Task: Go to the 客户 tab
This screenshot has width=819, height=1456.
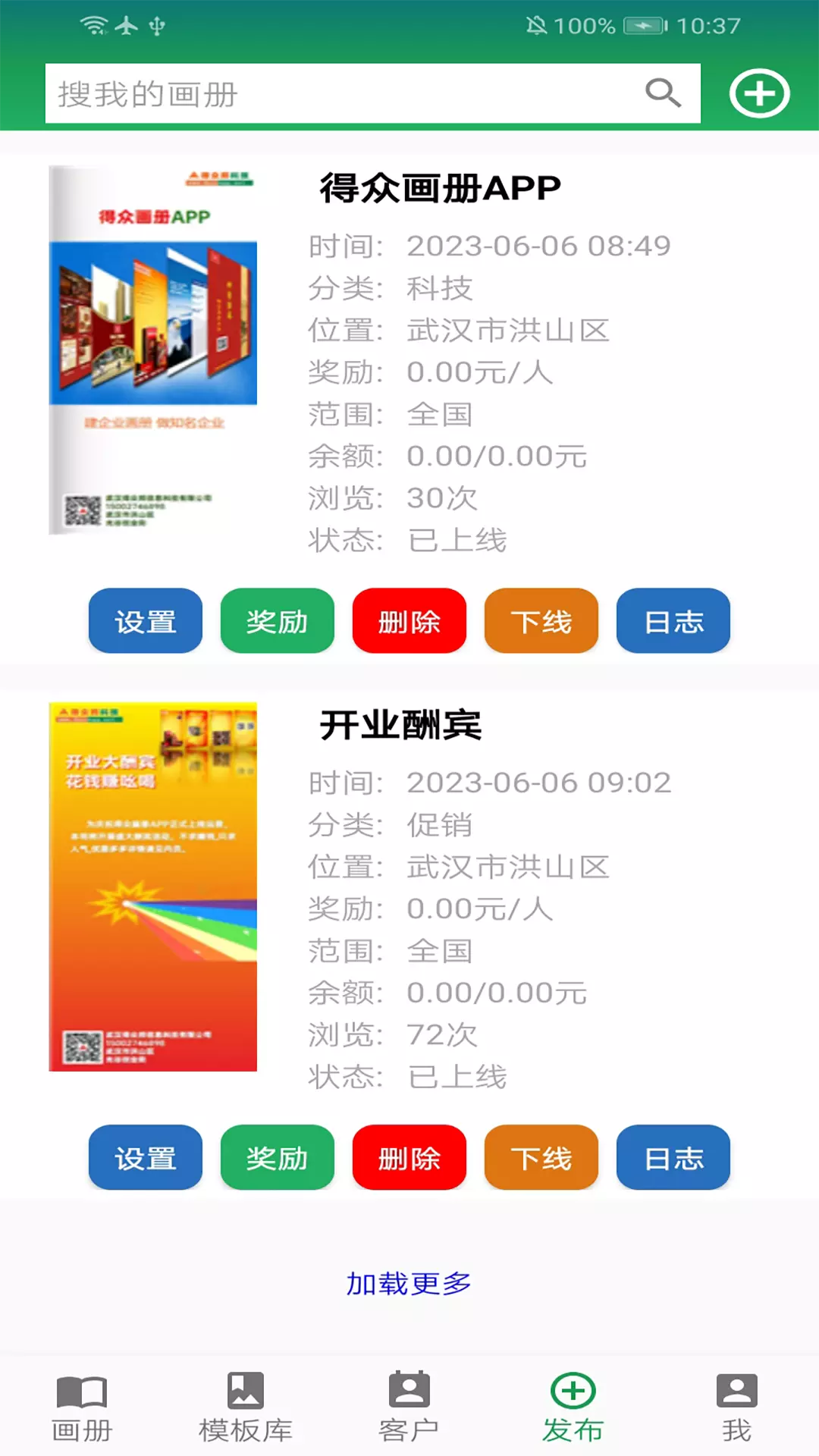Action: coord(409,1407)
